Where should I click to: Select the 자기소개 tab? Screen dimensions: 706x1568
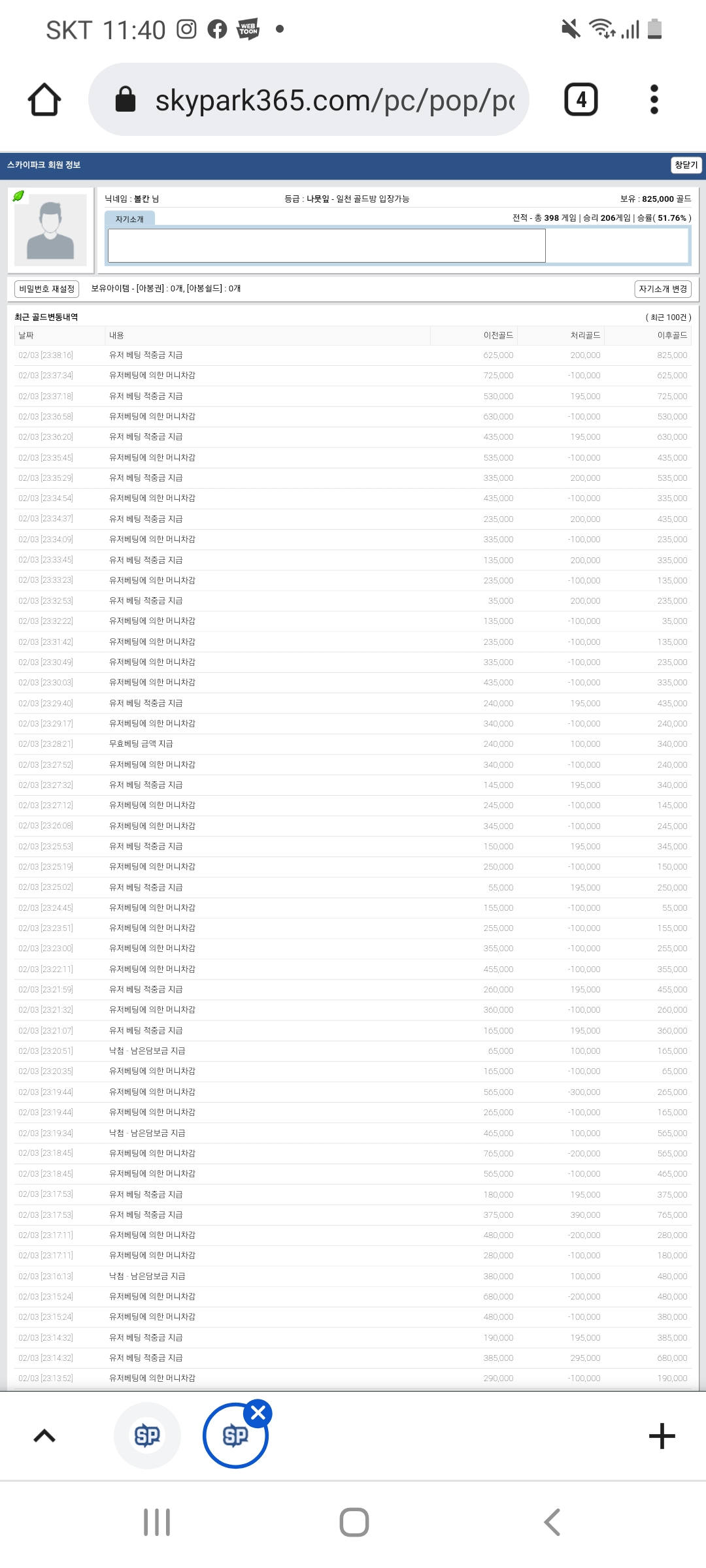(129, 219)
